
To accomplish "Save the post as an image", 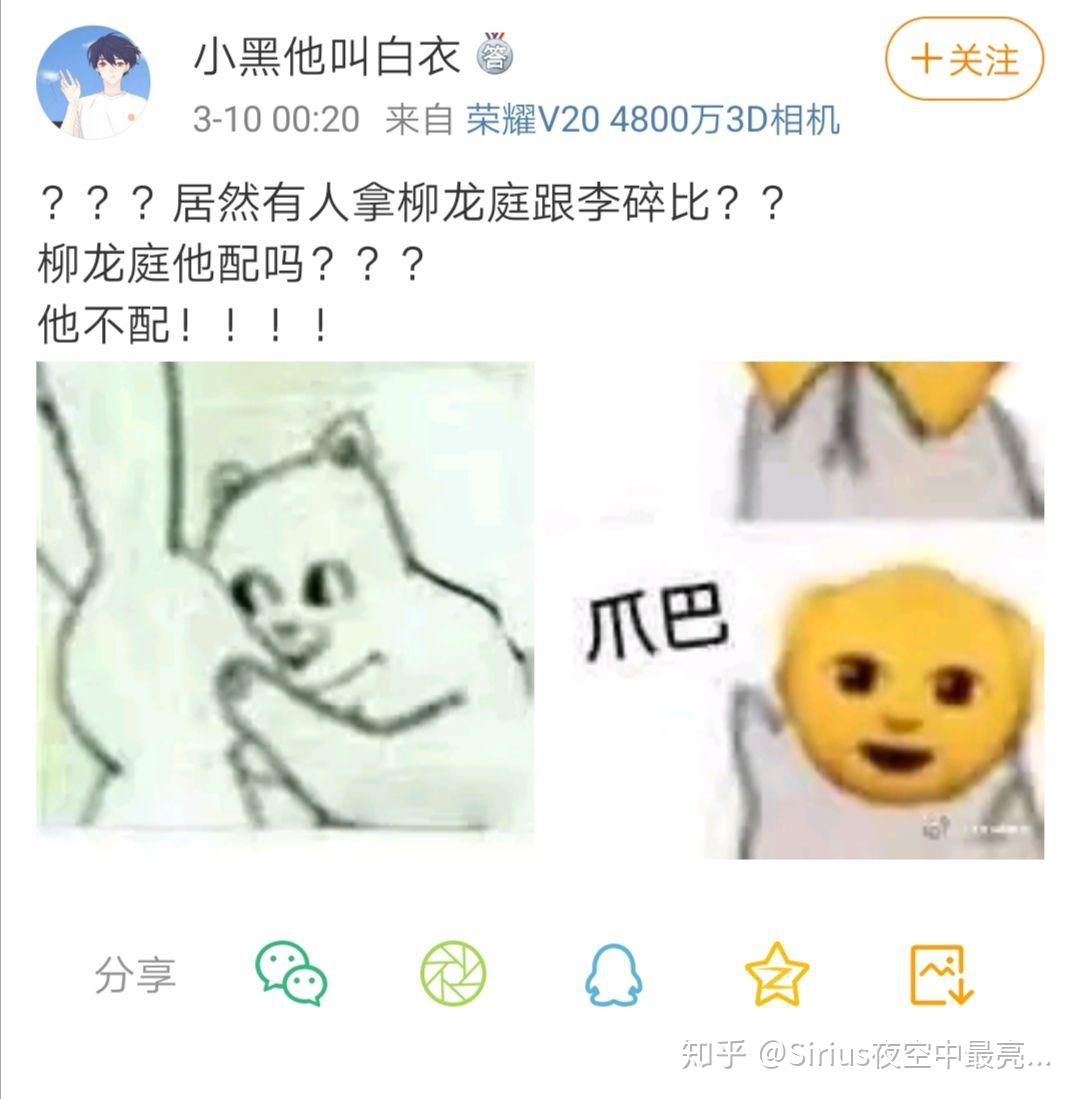I will coord(940,973).
